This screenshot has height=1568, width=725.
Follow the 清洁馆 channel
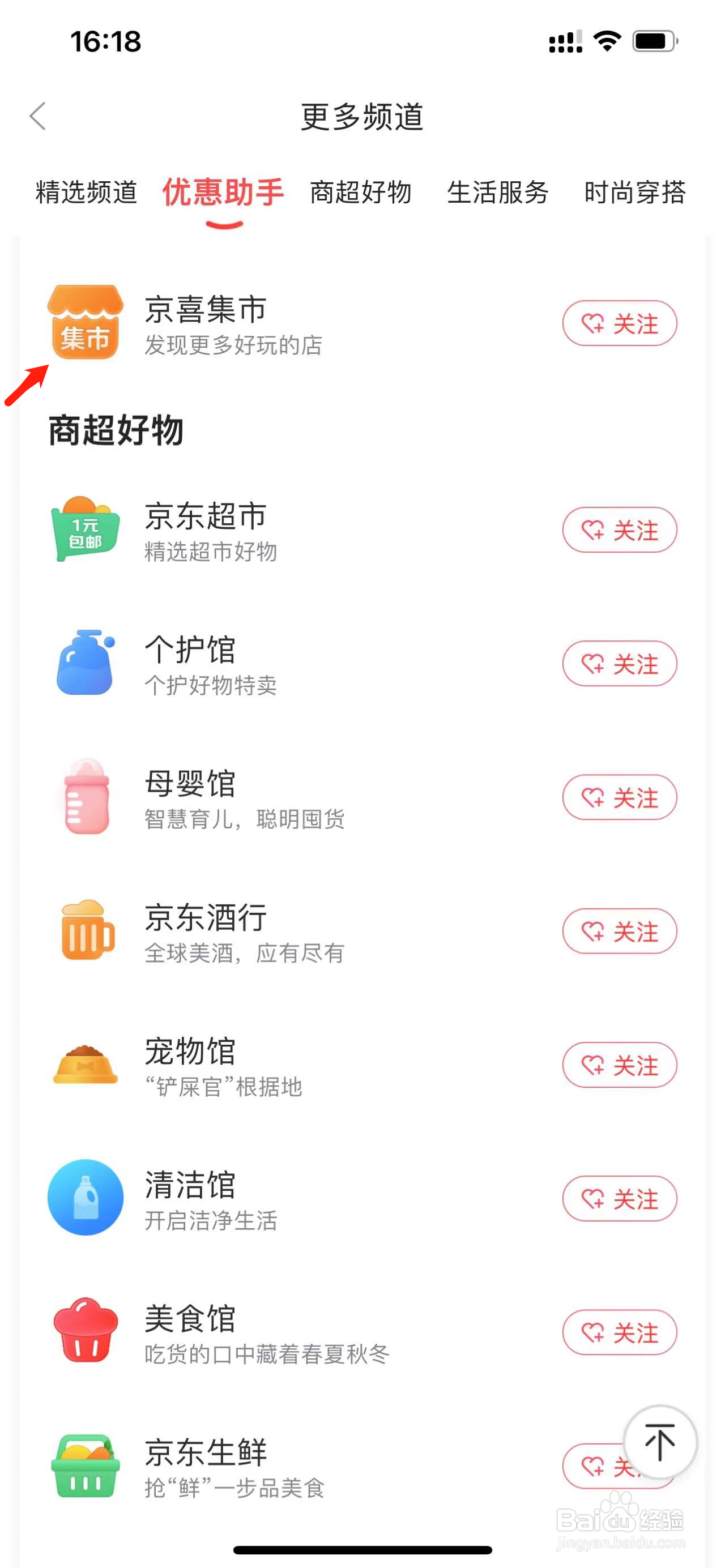(619, 1199)
